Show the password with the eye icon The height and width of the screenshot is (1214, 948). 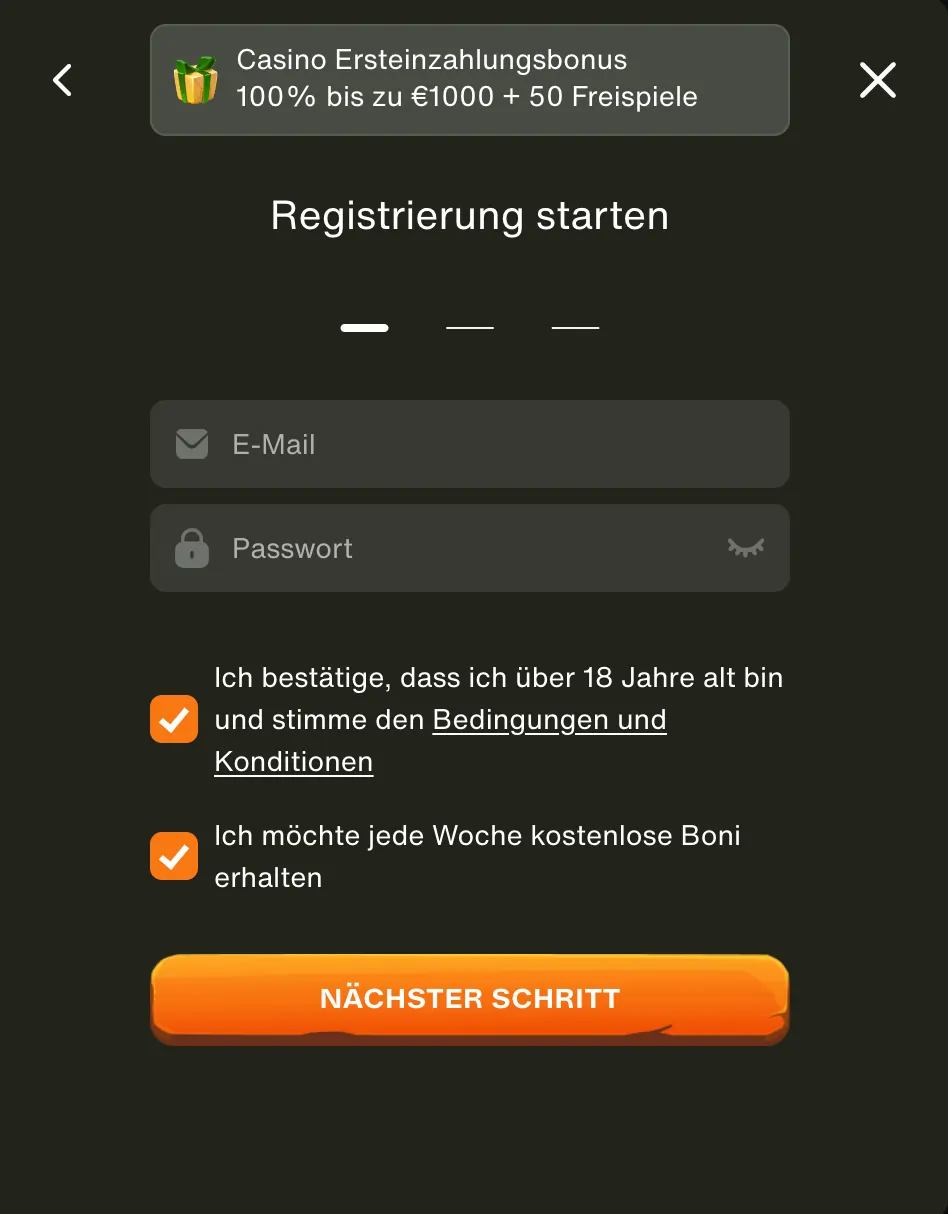click(x=746, y=548)
